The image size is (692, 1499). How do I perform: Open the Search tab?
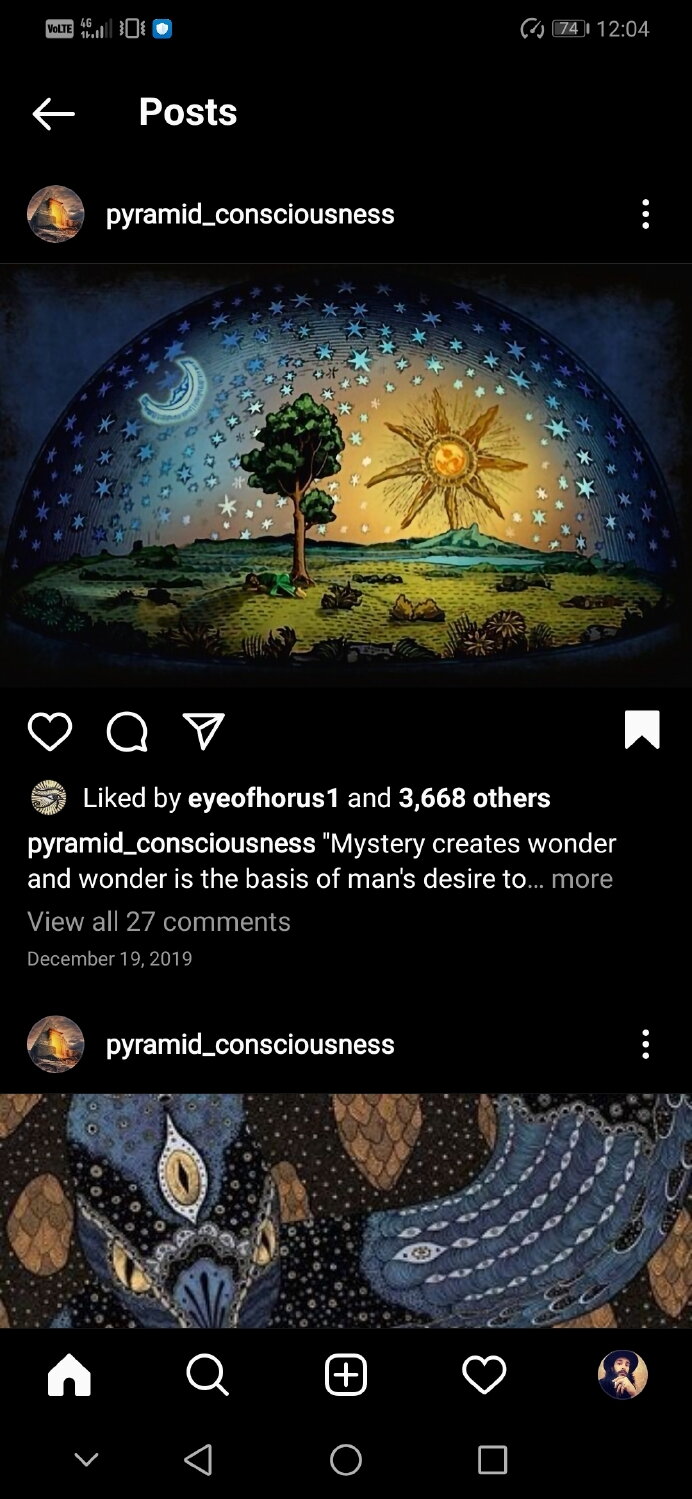coord(207,1375)
